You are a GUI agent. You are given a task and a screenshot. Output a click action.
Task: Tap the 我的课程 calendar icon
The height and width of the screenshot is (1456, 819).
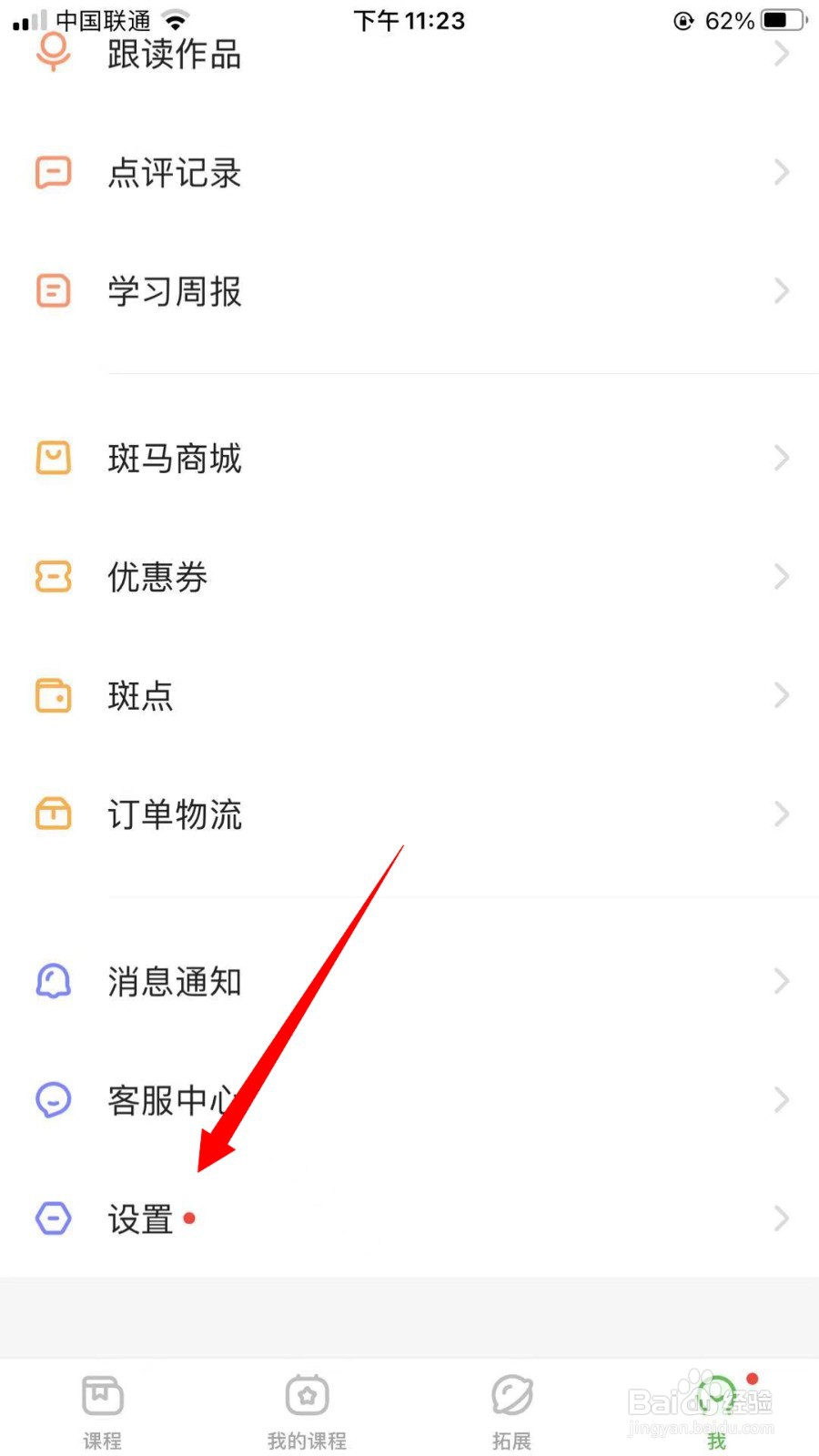tap(307, 1394)
